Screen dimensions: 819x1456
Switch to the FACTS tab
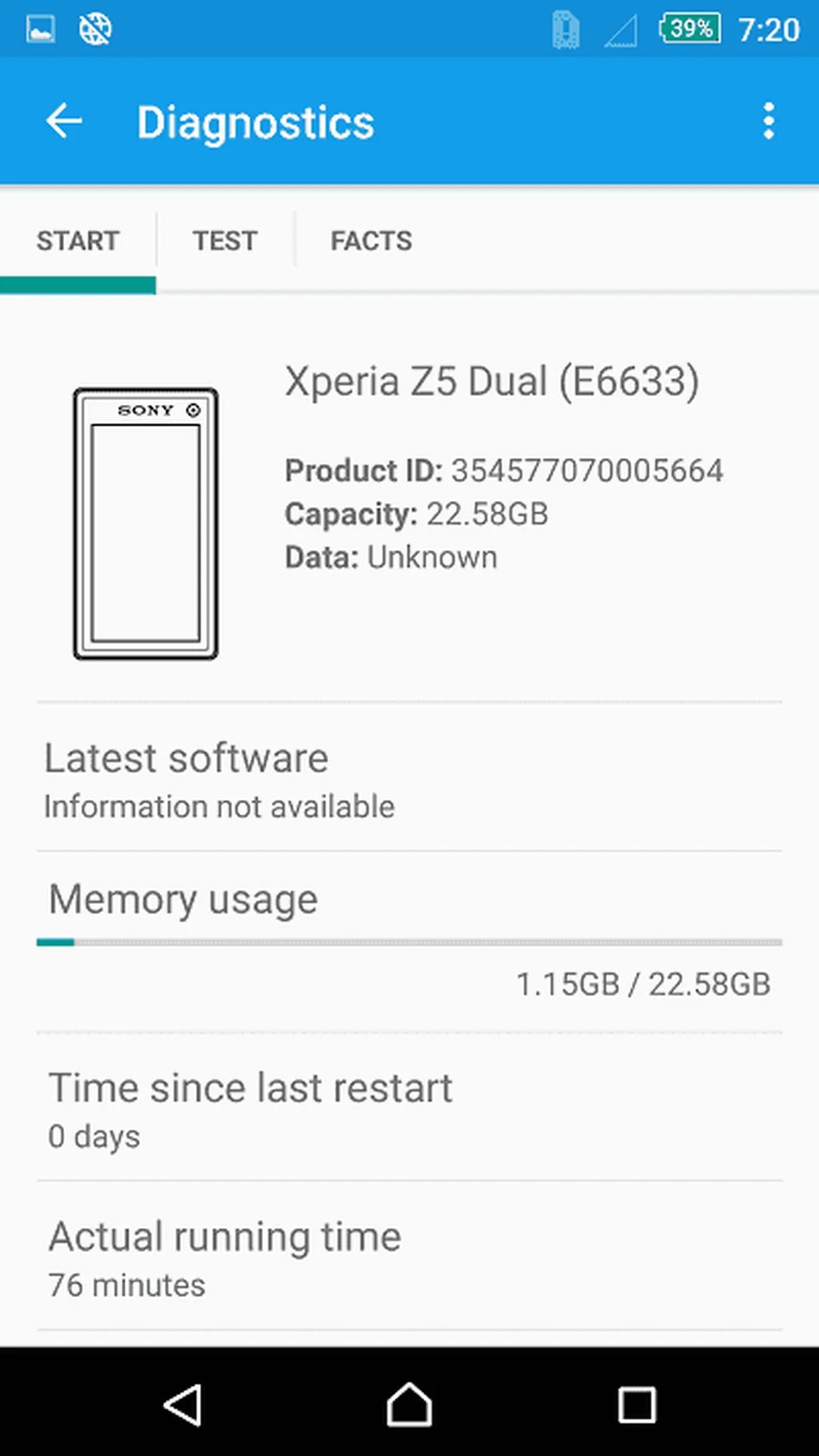point(371,241)
